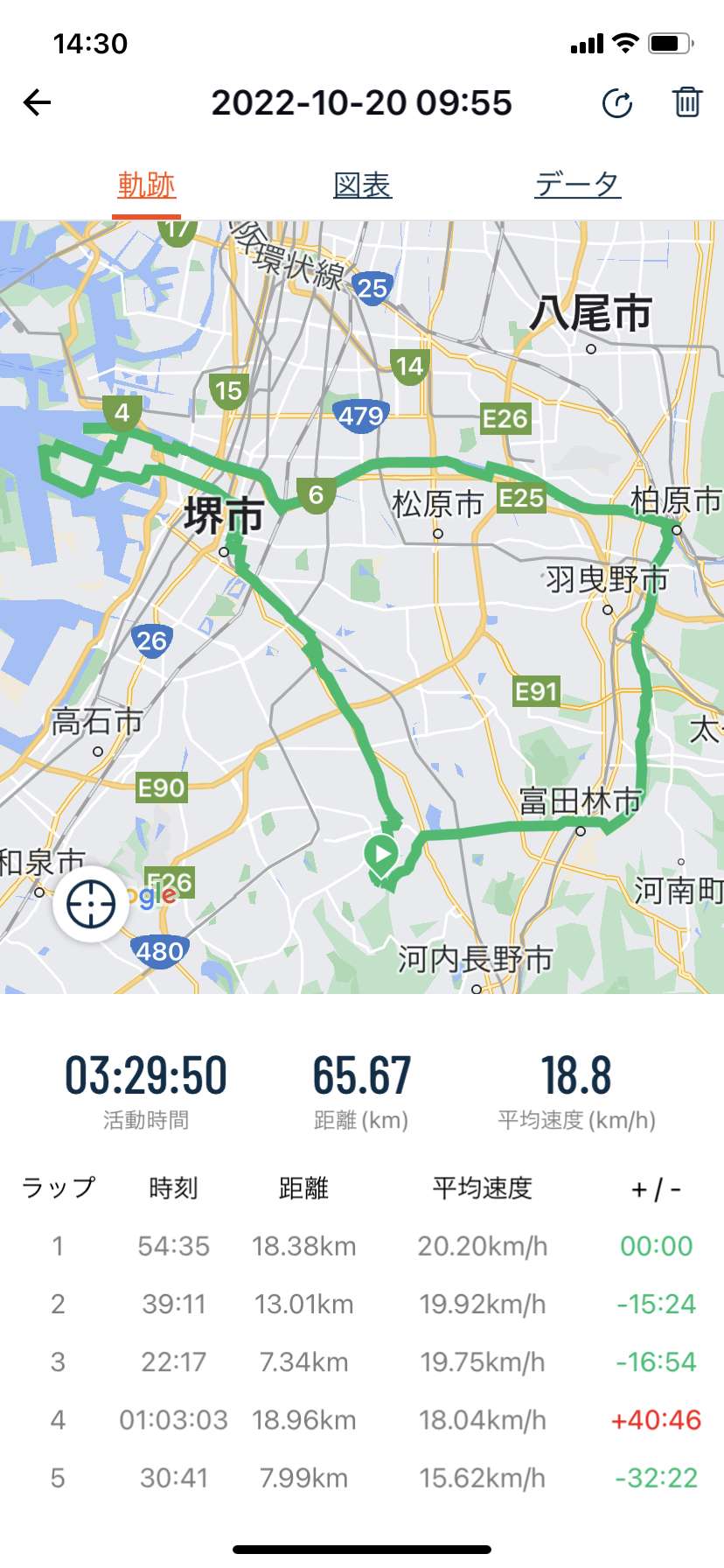
Task: Tap the refresh sync icon in header
Action: coord(617,103)
